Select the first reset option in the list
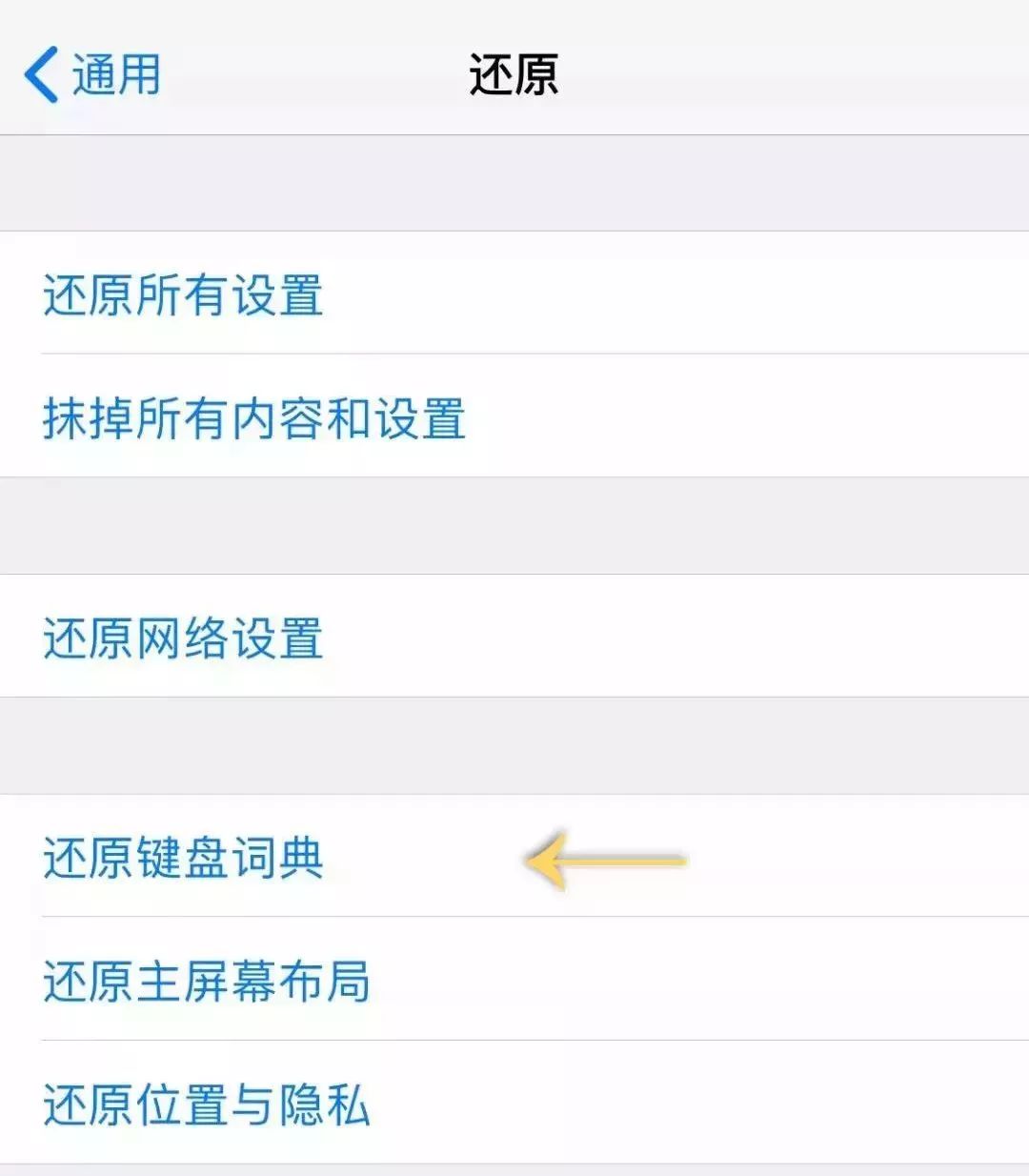This screenshot has width=1029, height=1176. point(183,296)
